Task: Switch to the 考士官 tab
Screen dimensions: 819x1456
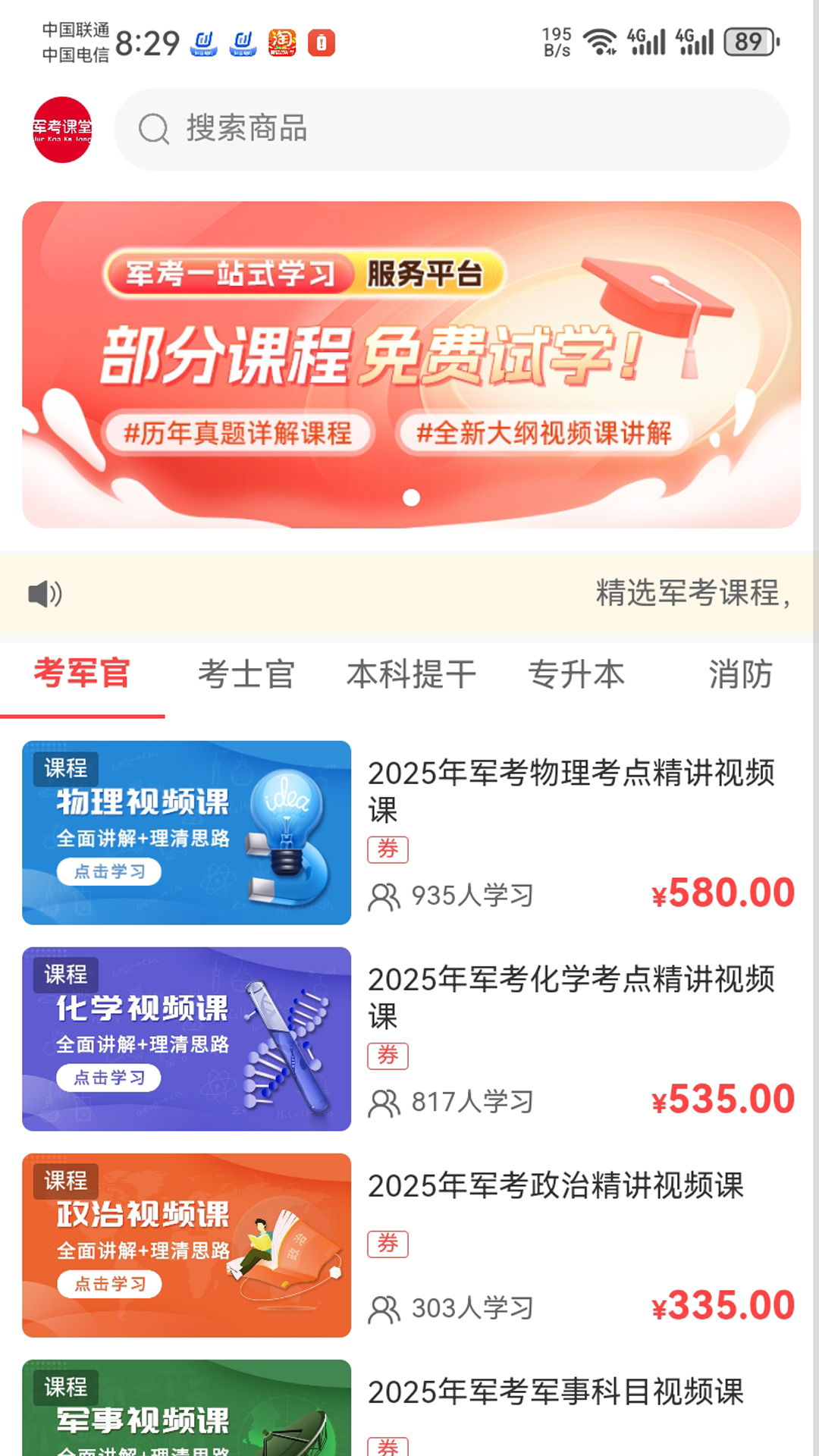Action: click(246, 674)
